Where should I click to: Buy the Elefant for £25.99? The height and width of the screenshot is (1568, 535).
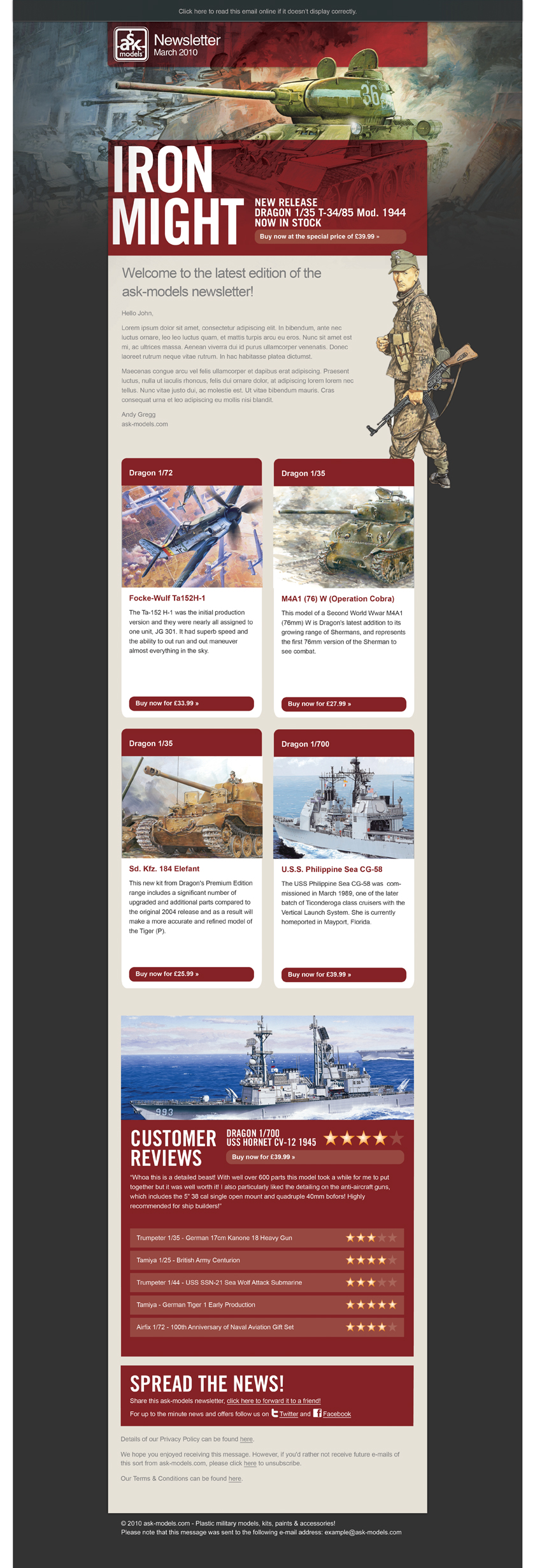click(191, 974)
